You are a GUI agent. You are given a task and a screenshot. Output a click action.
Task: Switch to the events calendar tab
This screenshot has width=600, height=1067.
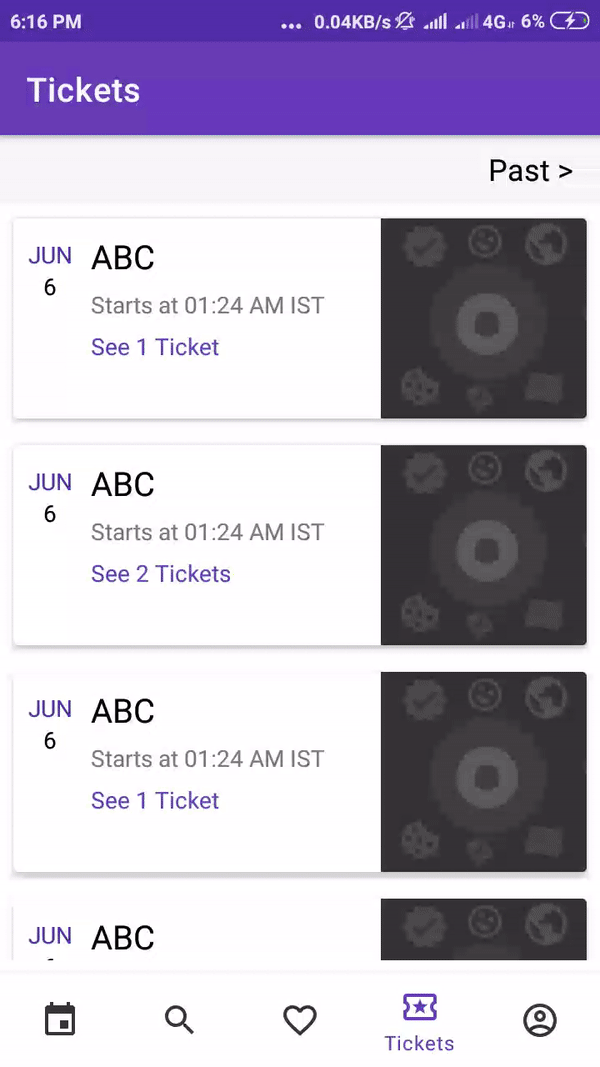(60, 1019)
